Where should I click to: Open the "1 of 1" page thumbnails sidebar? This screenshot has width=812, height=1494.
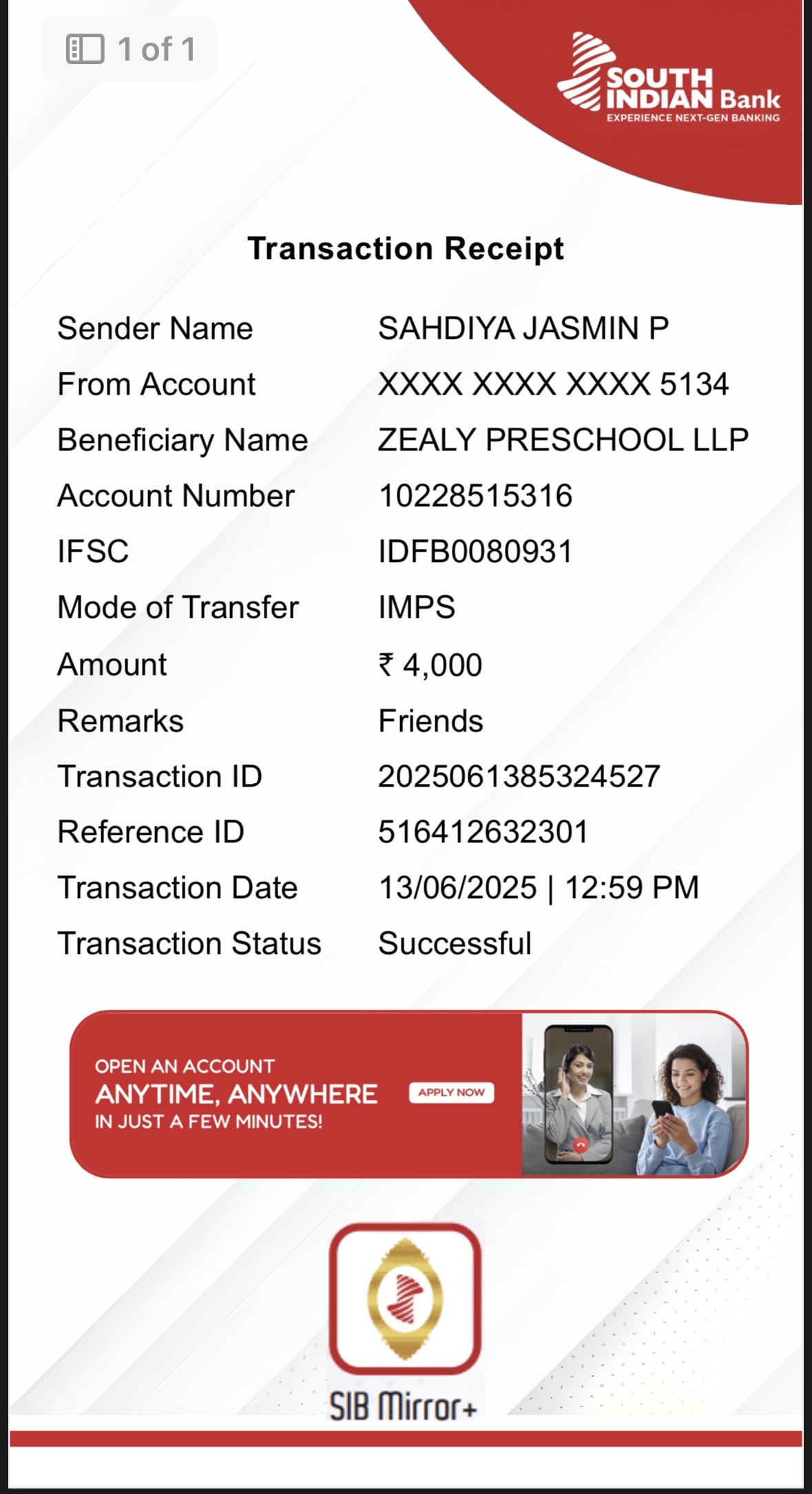pos(85,50)
